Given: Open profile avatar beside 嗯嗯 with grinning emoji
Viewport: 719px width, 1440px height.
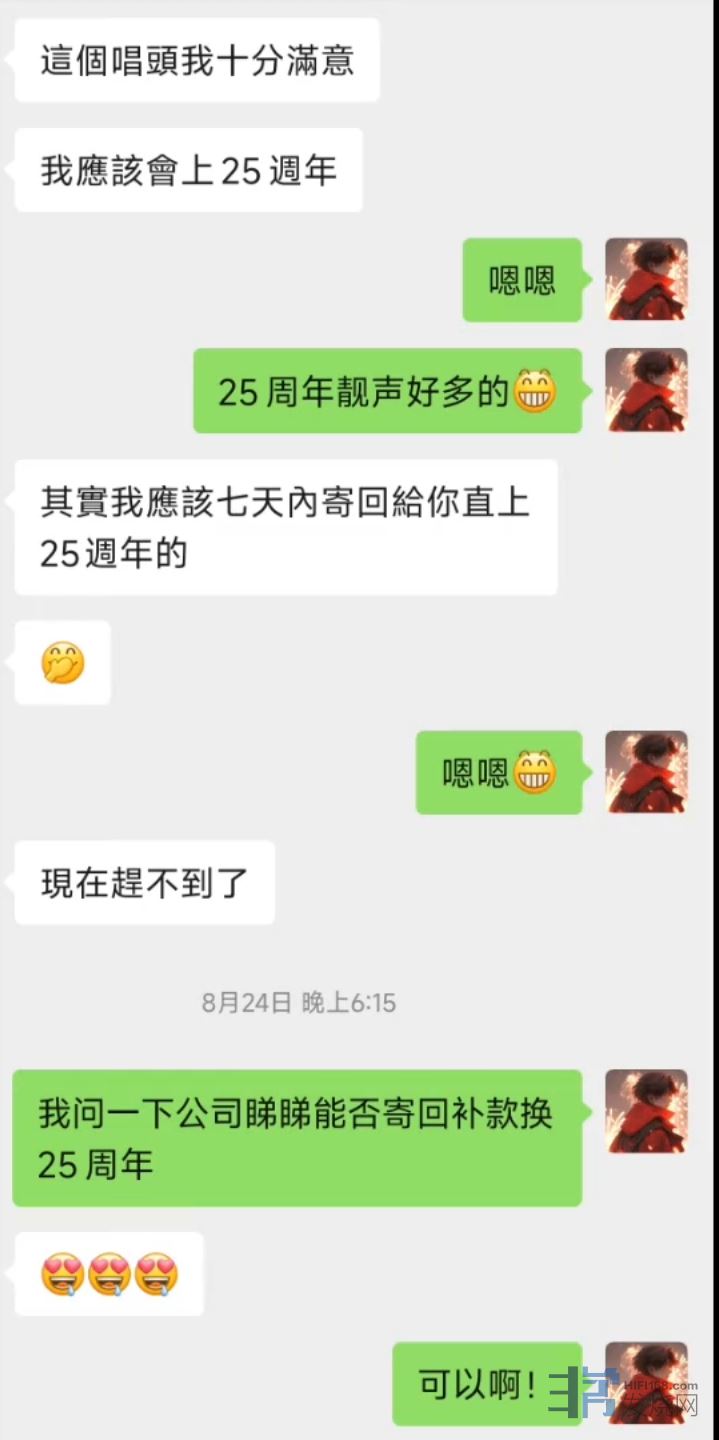Looking at the screenshot, I should 646,772.
